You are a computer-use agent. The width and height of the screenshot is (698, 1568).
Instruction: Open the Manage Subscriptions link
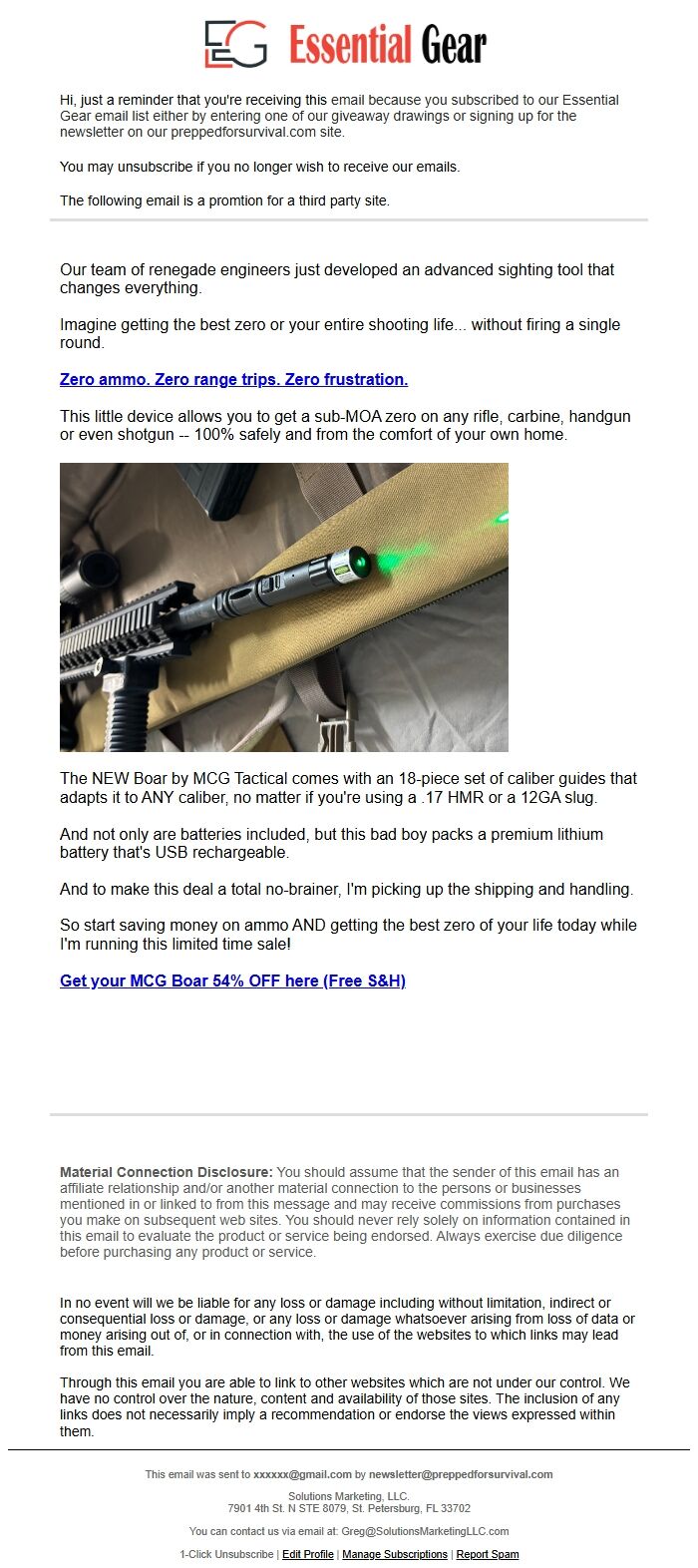tap(395, 1554)
